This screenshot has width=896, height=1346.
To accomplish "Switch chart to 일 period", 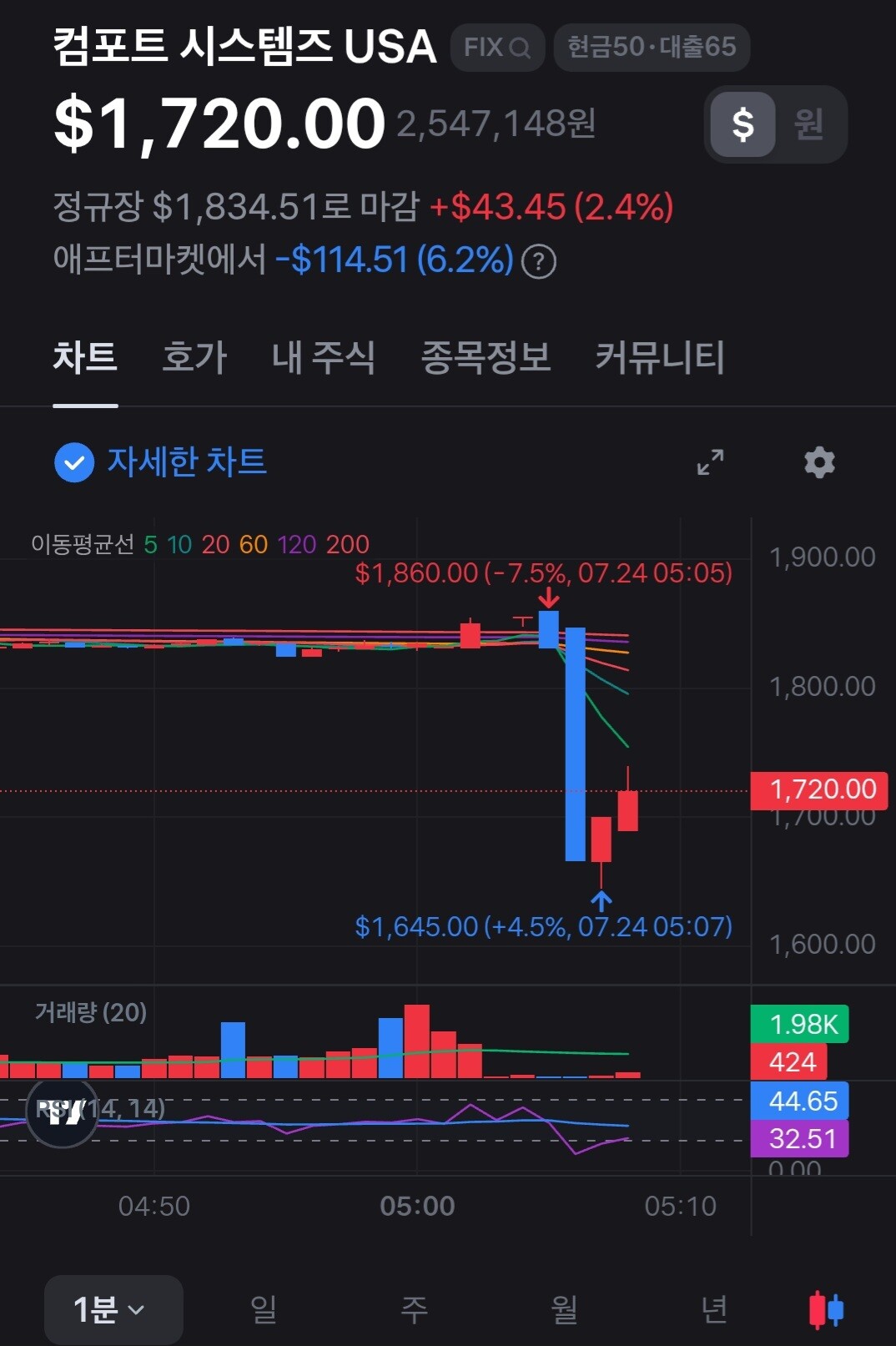I will (264, 1309).
